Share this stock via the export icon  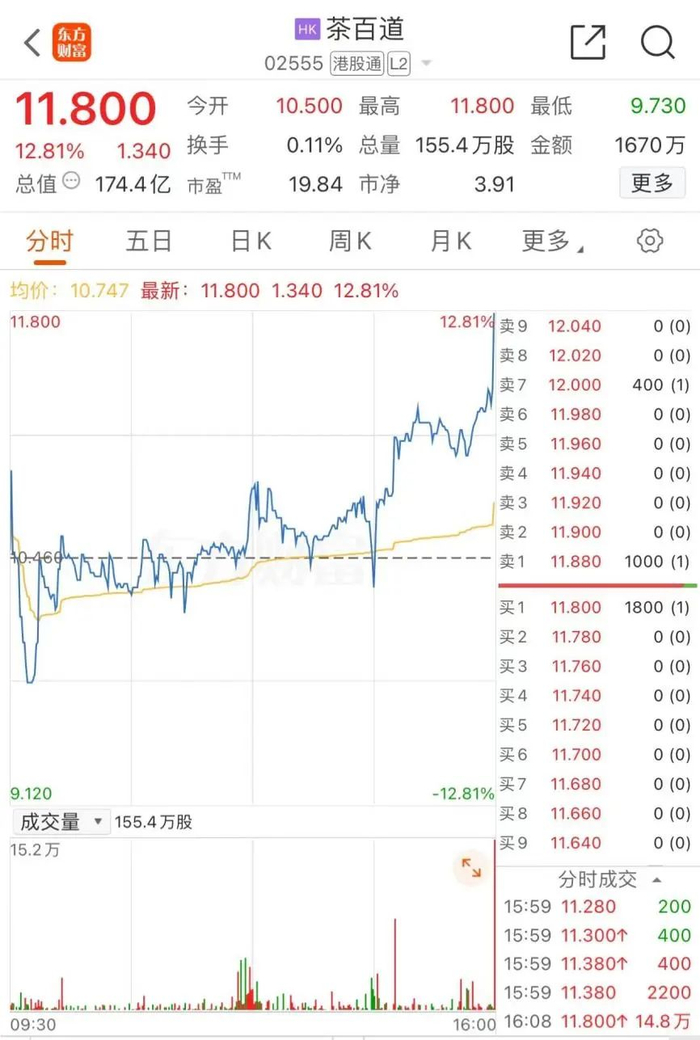(x=588, y=42)
